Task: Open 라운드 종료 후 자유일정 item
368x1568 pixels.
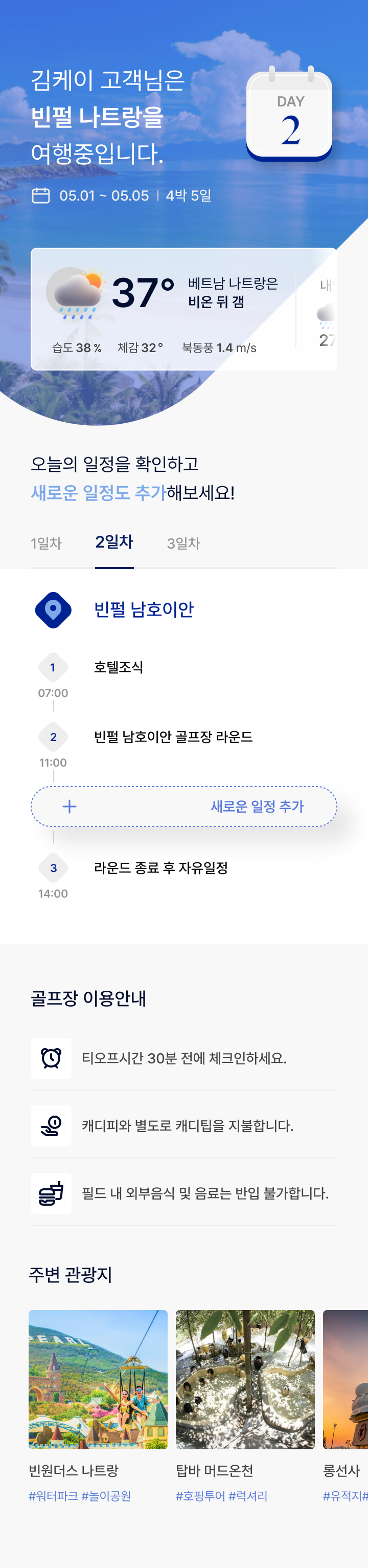Action: (x=160, y=868)
